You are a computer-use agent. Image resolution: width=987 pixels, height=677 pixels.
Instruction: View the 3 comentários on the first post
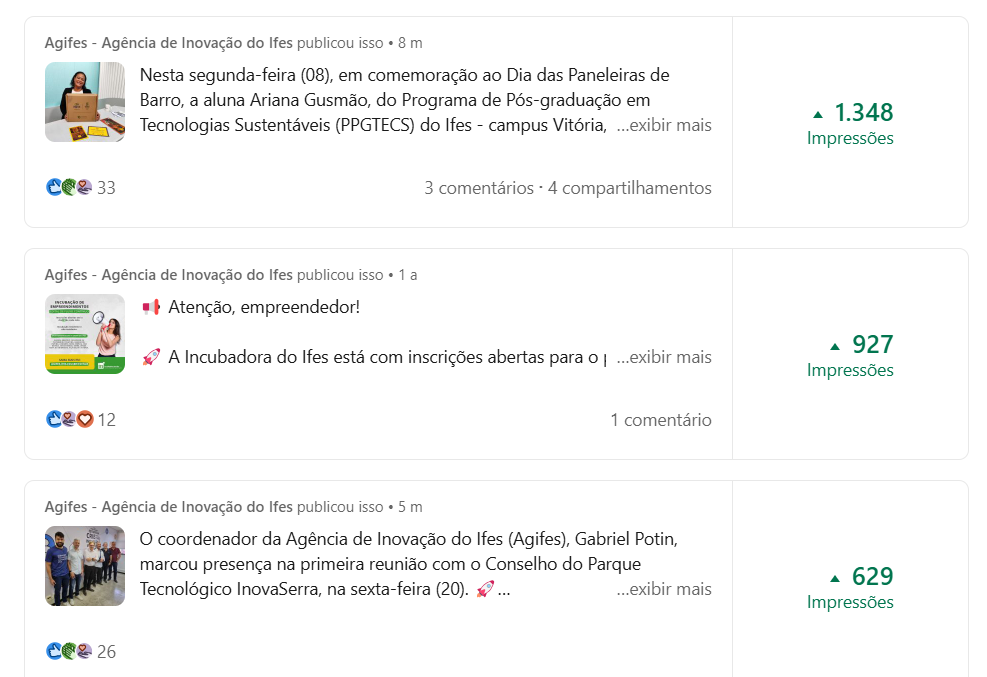pos(478,188)
